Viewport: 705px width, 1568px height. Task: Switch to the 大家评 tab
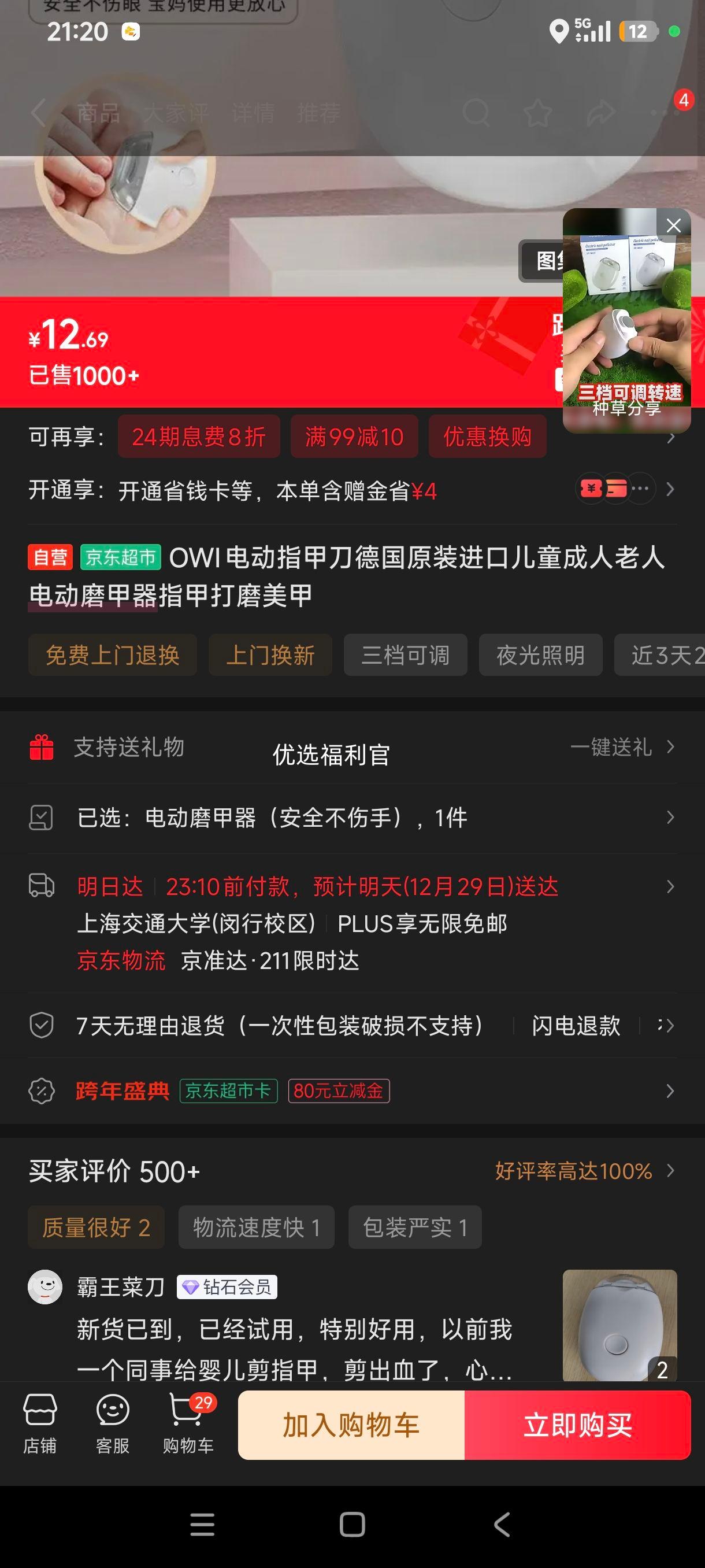coord(177,113)
